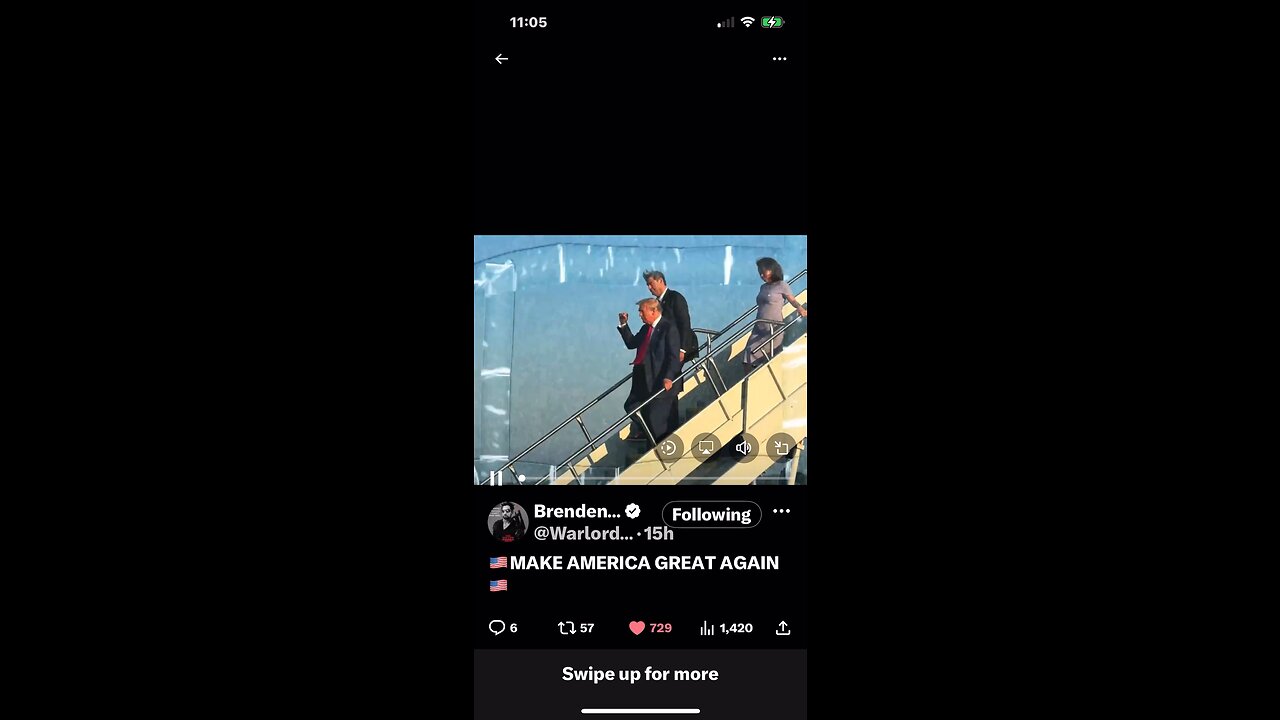Scrub the video progress bar
The height and width of the screenshot is (720, 1280).
(x=640, y=480)
